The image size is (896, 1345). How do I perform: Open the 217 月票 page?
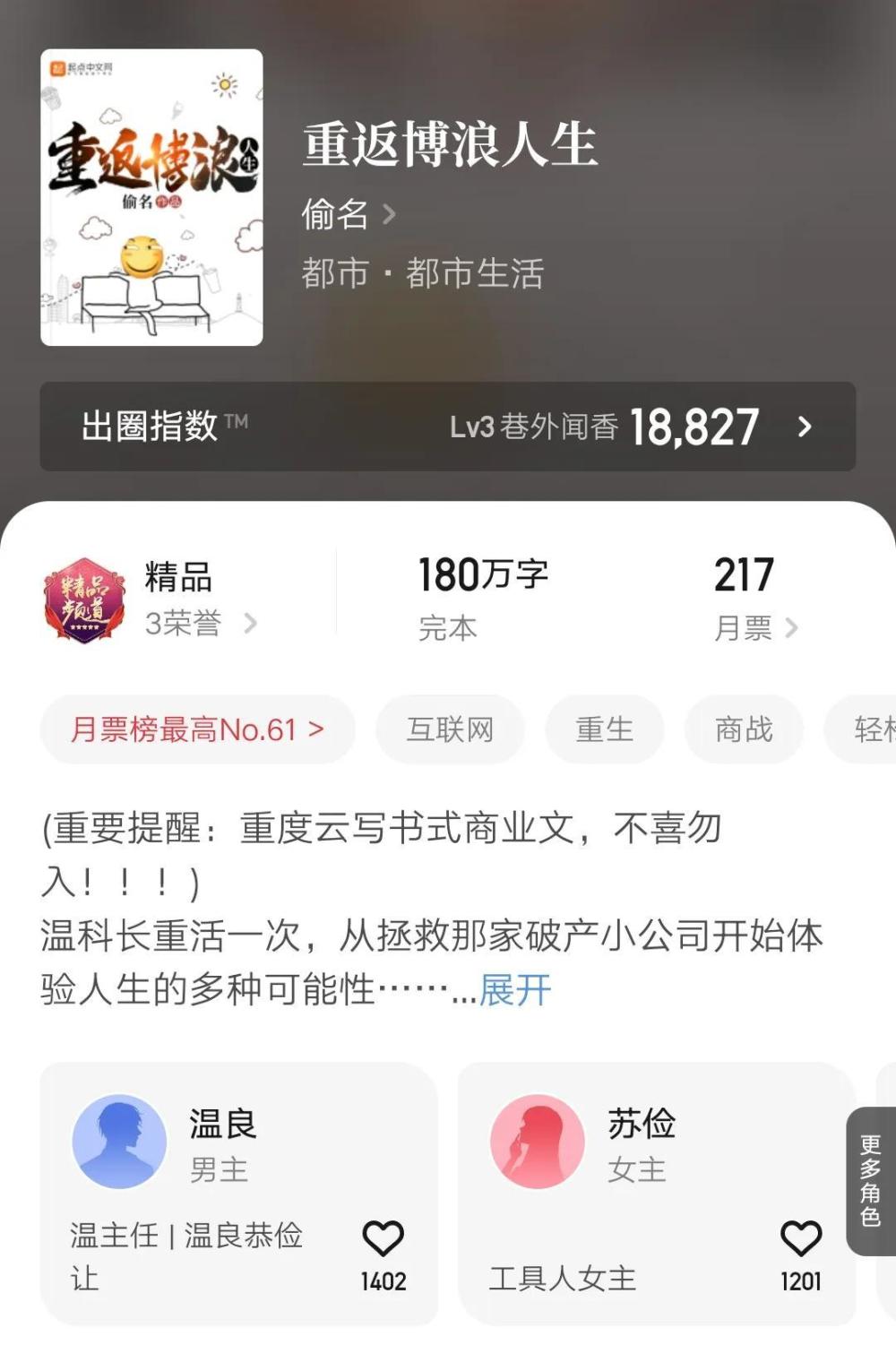pyautogui.click(x=754, y=599)
